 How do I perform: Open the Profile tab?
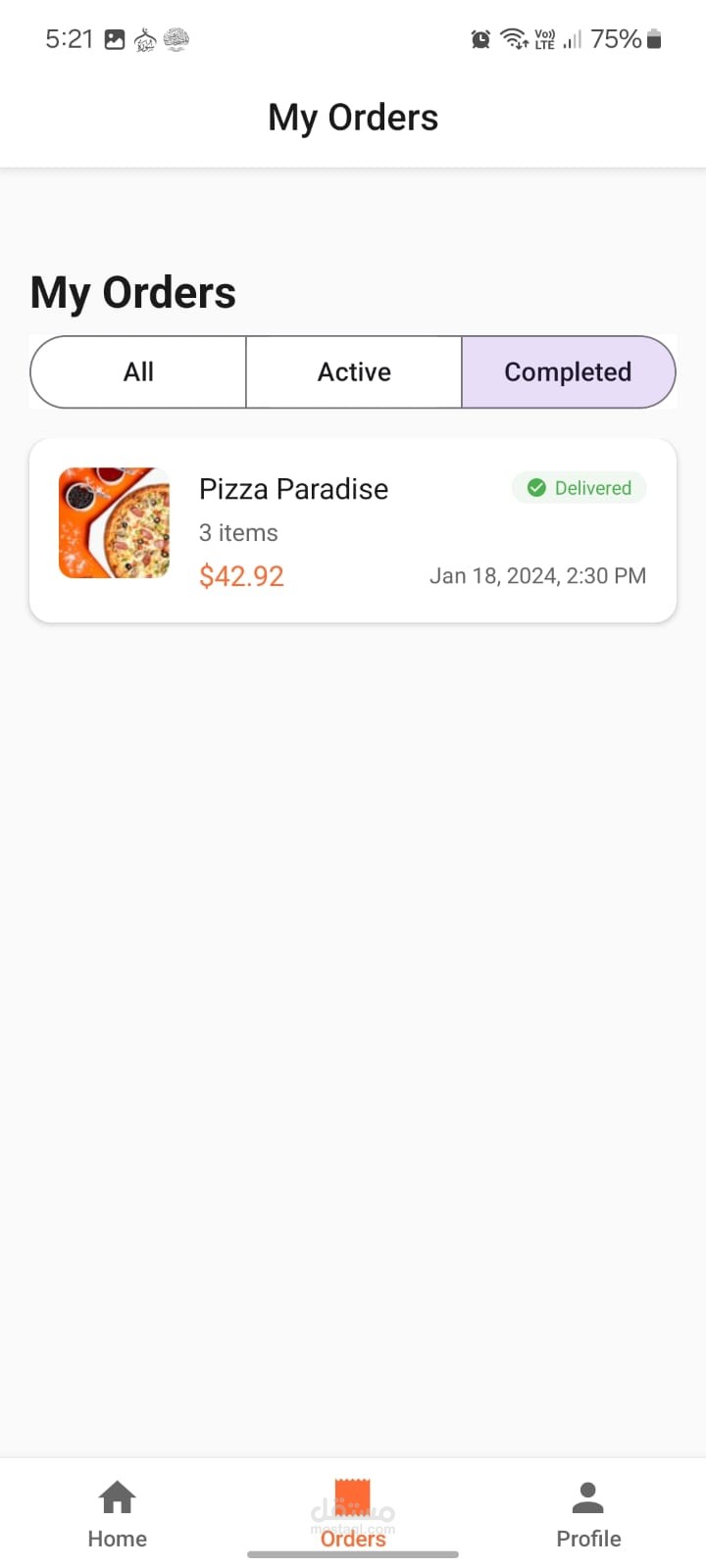588,1514
